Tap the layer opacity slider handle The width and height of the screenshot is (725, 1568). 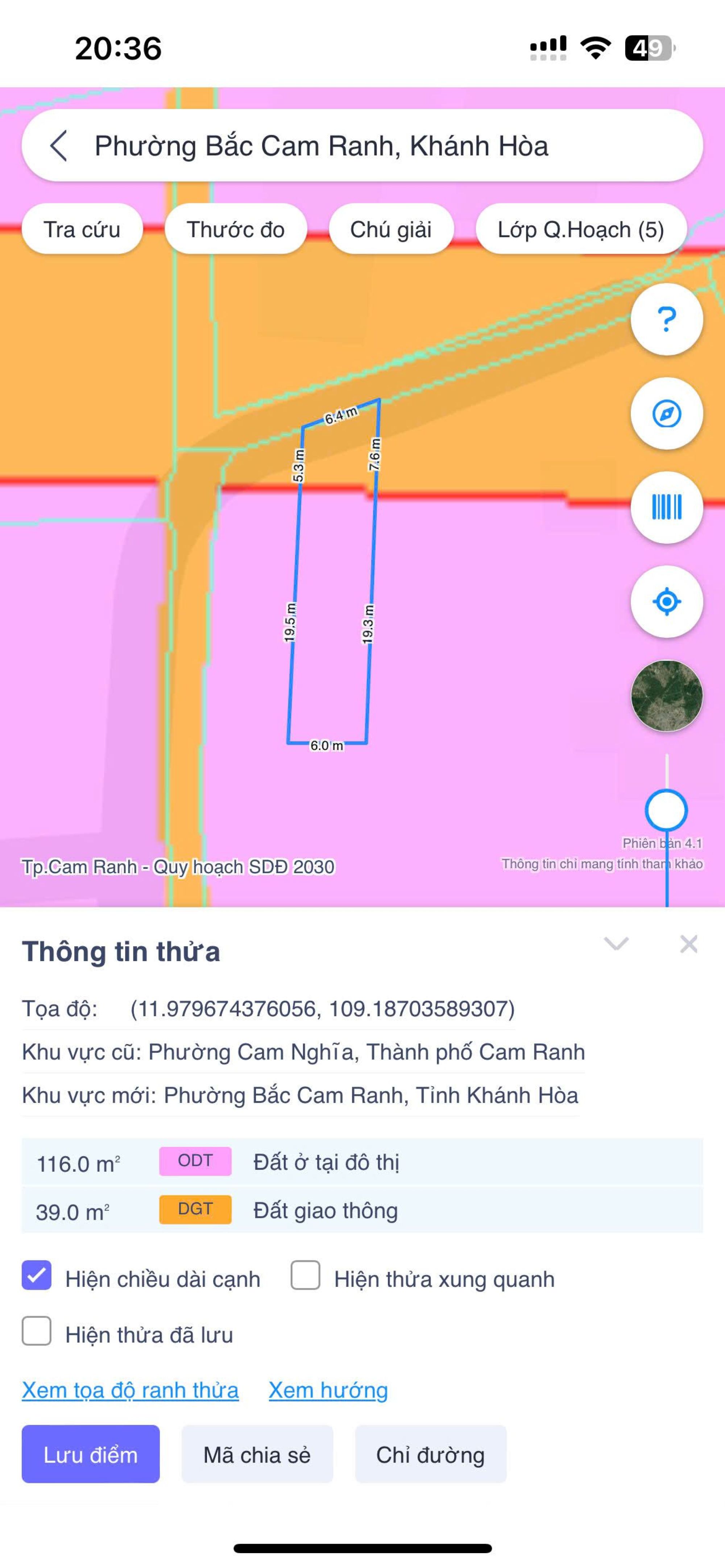click(667, 810)
